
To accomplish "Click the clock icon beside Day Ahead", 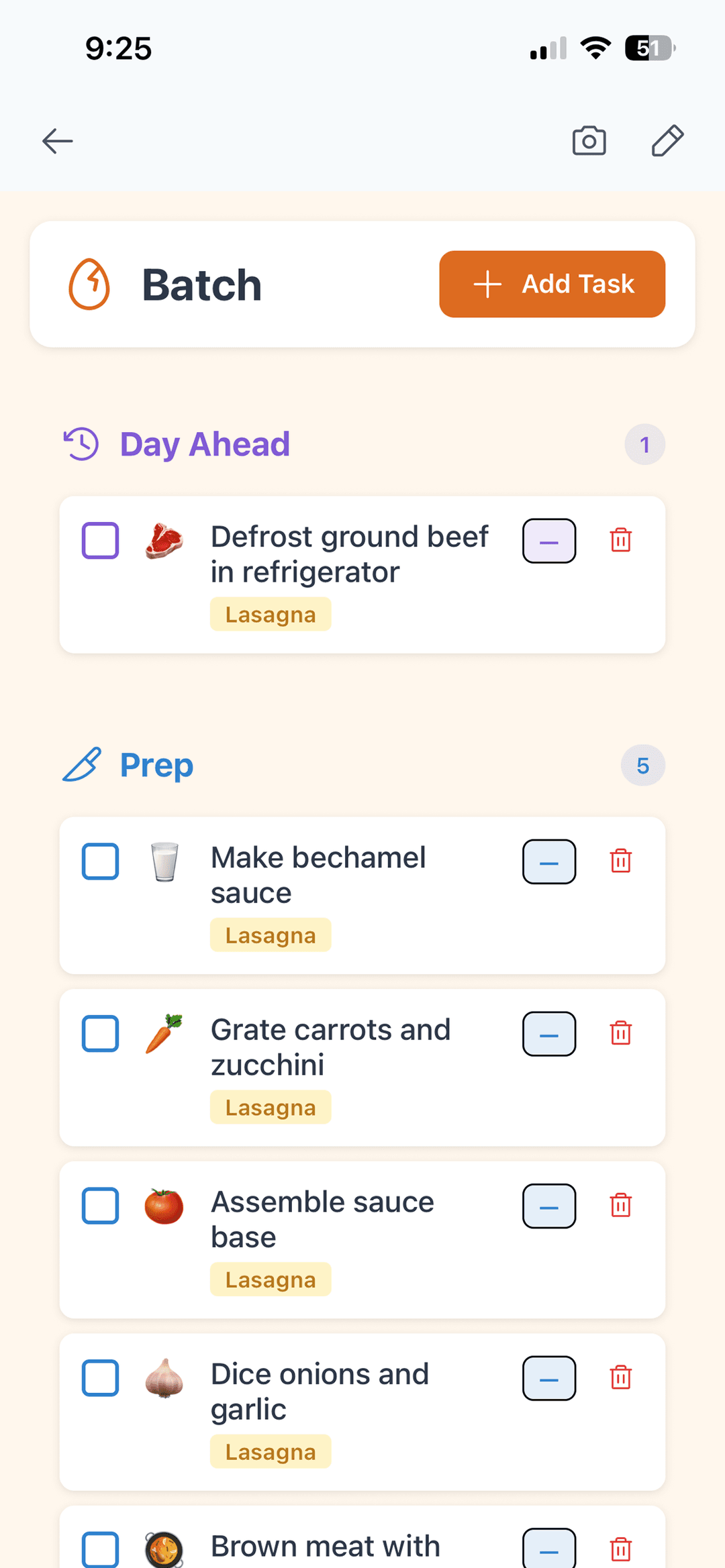I will tap(81, 443).
